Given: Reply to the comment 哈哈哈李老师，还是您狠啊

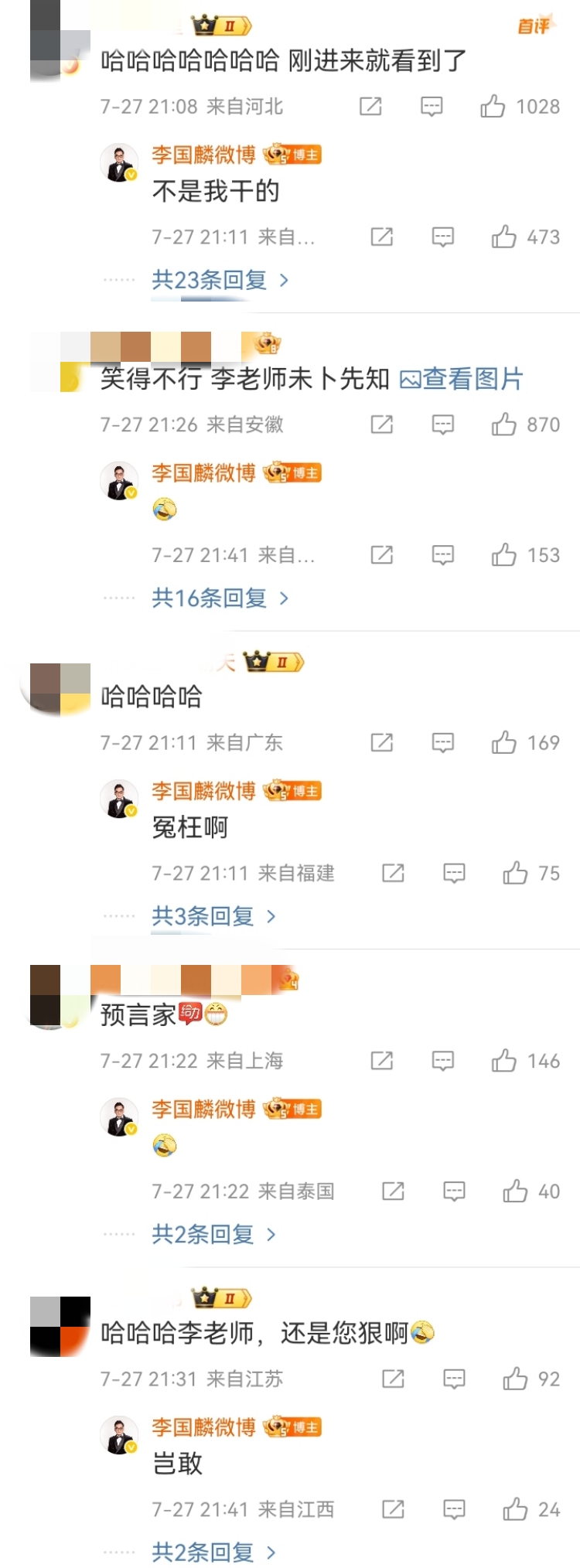Looking at the screenshot, I should [x=454, y=1379].
